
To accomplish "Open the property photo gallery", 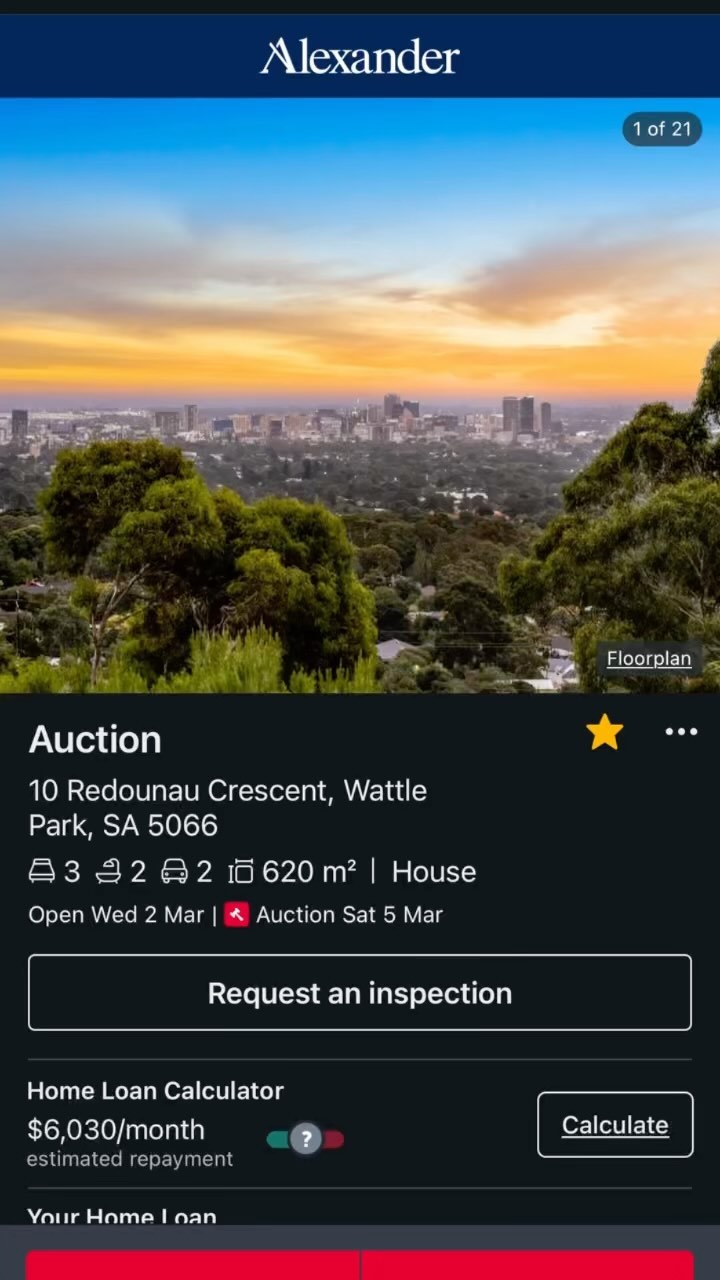I will 360,395.
